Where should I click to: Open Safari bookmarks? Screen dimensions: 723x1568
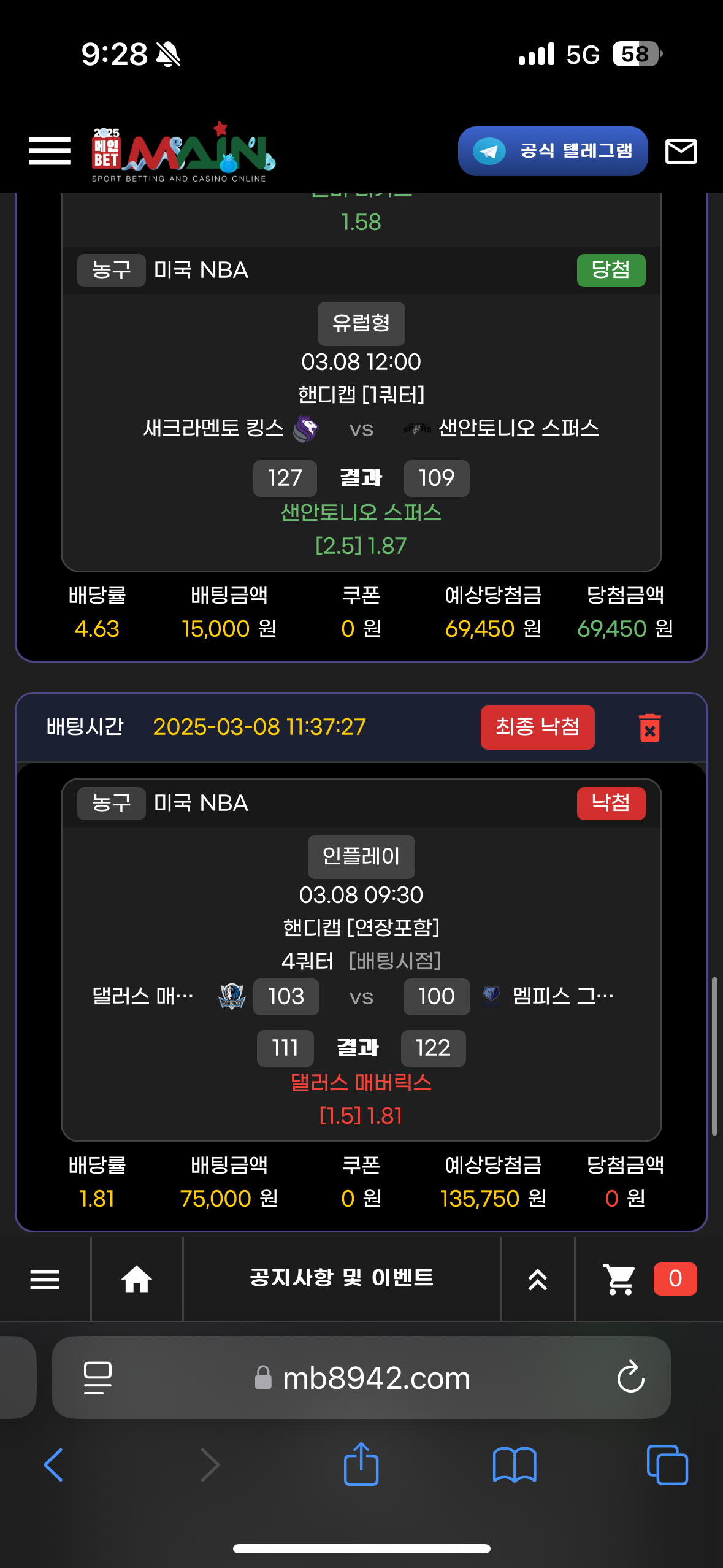tap(515, 1465)
